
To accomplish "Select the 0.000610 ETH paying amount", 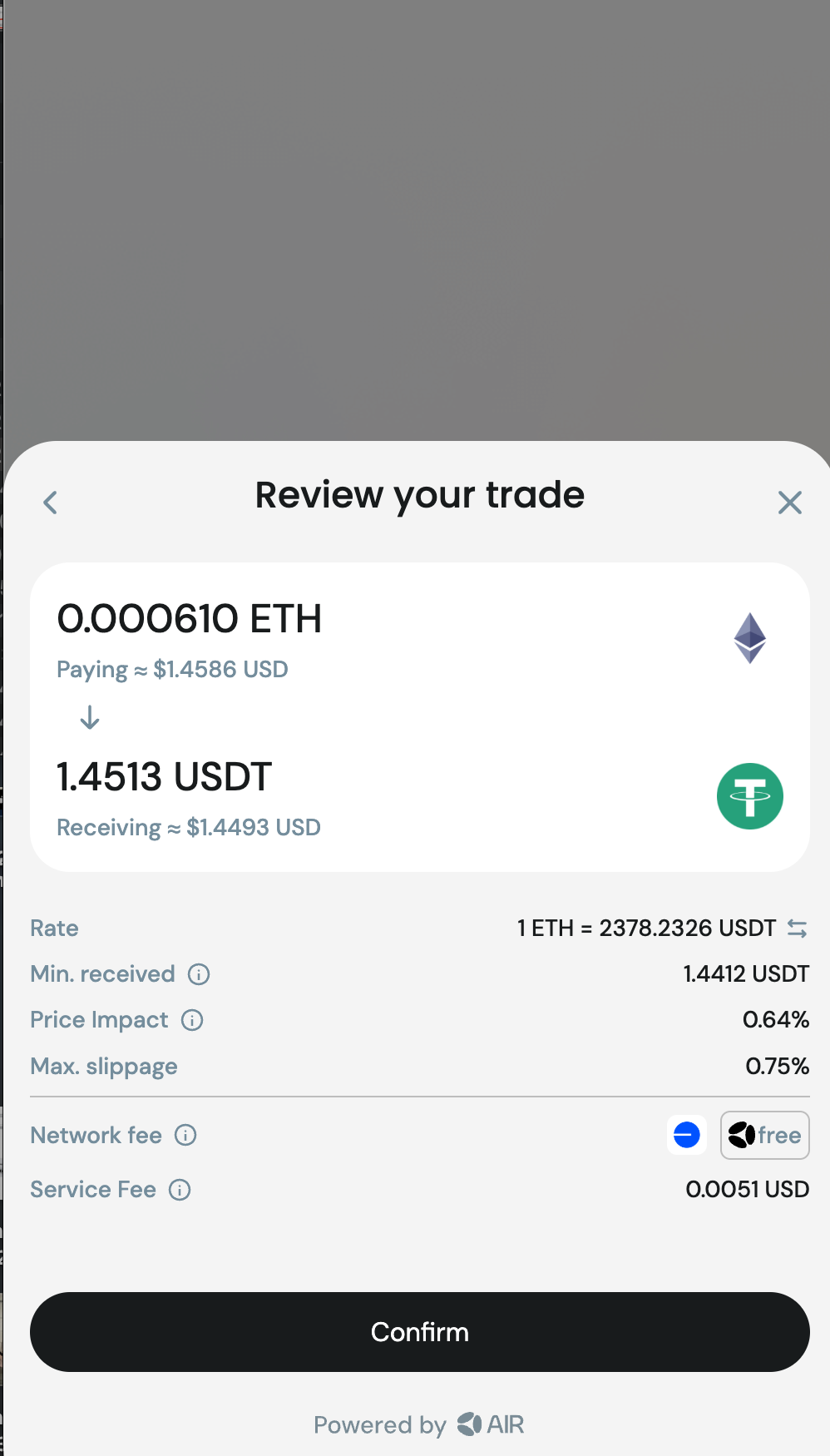I will 190,619.
